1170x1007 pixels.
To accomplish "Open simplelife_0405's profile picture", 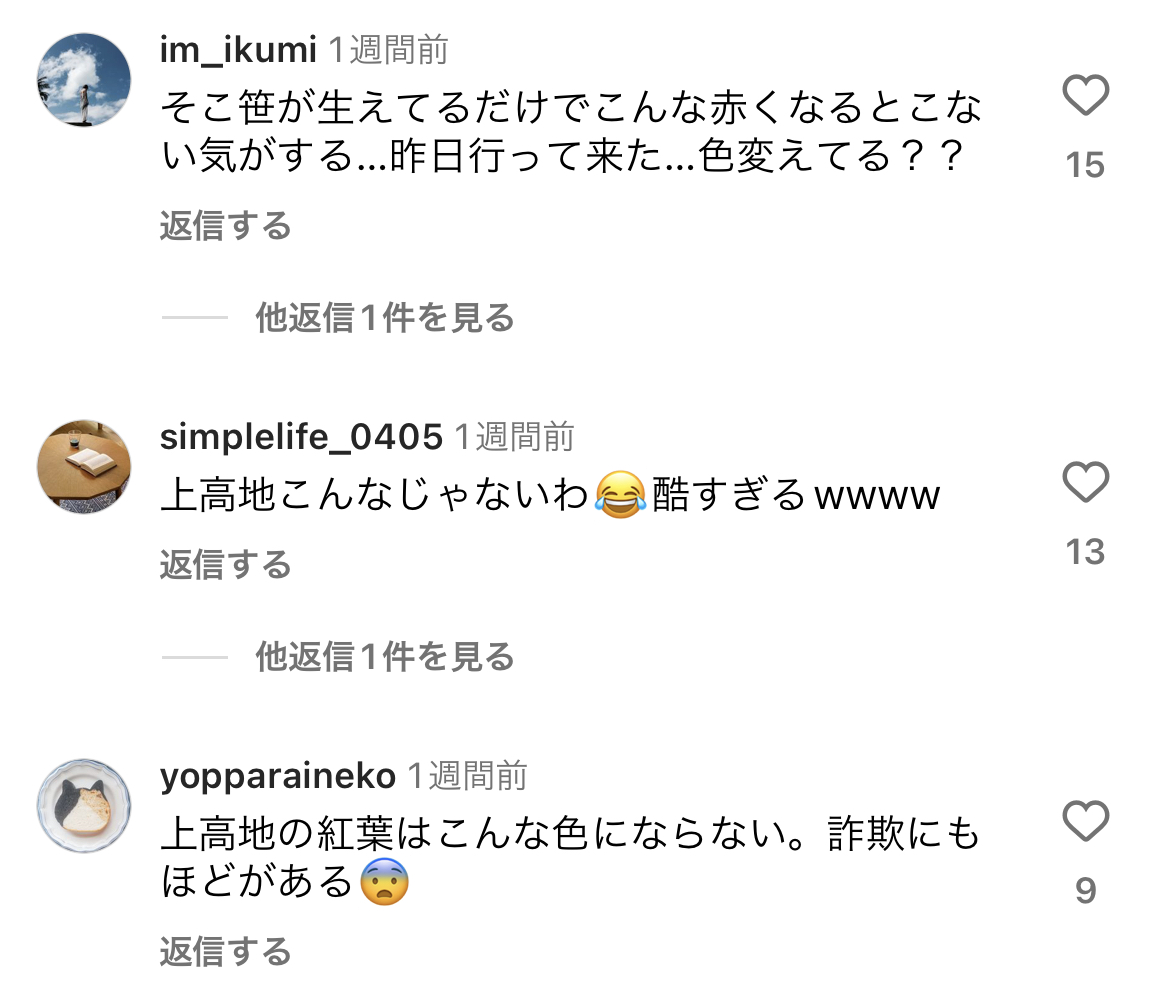I will [x=84, y=467].
